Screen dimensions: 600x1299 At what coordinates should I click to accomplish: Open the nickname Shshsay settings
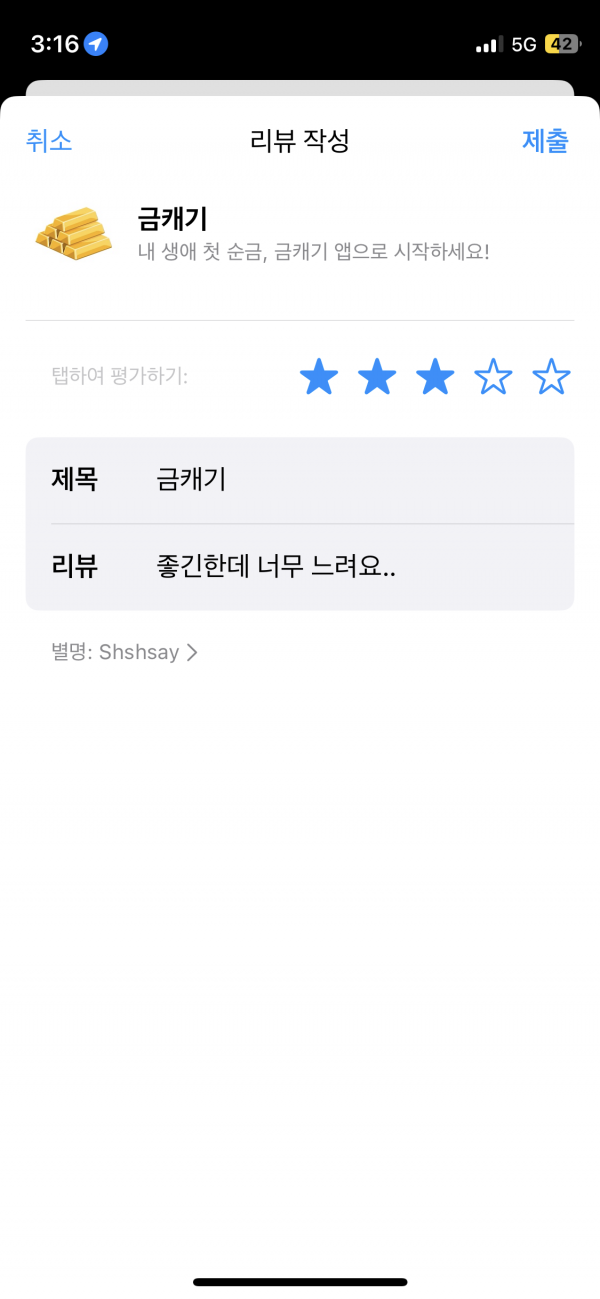125,653
